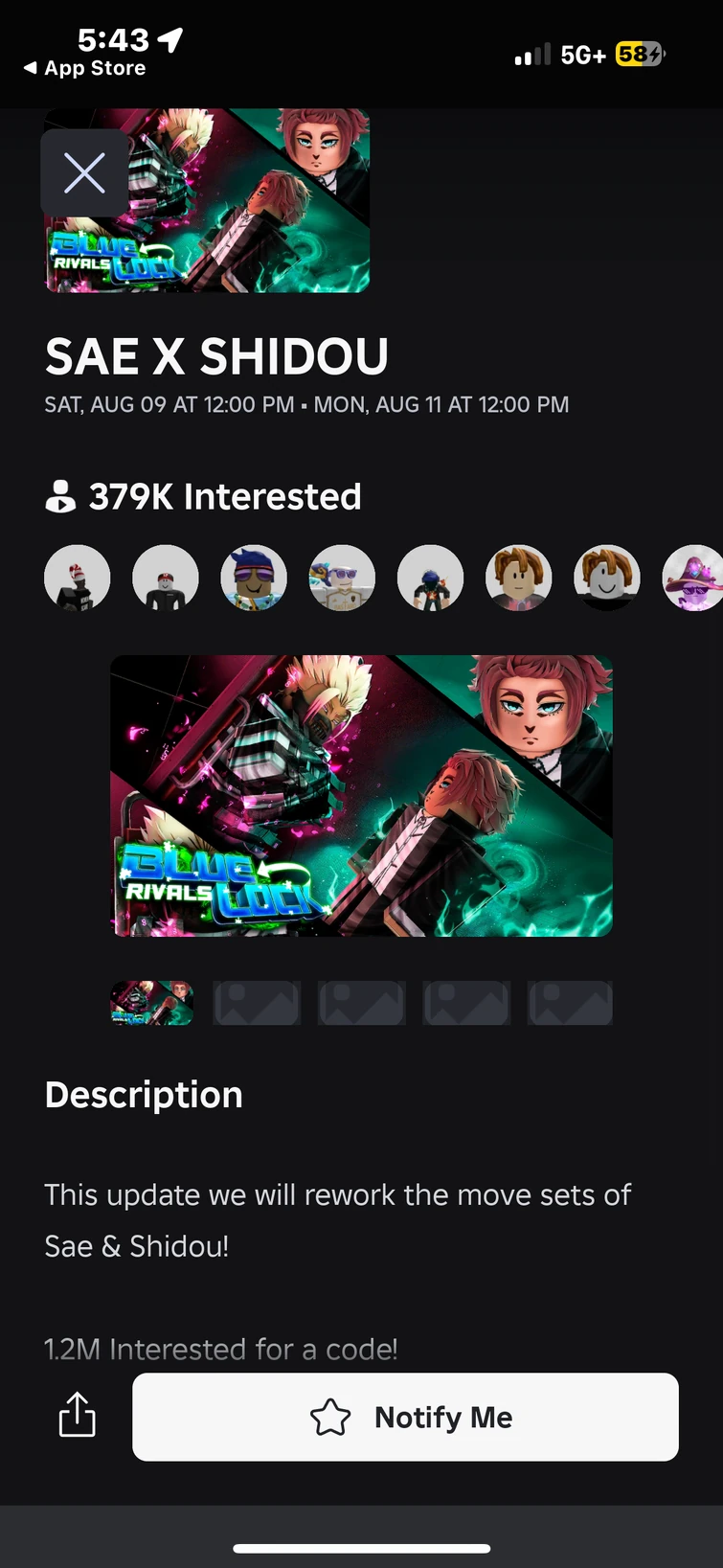This screenshot has height=1568, width=723.
Task: Tap the 5G+ network indicator
Action: [584, 55]
